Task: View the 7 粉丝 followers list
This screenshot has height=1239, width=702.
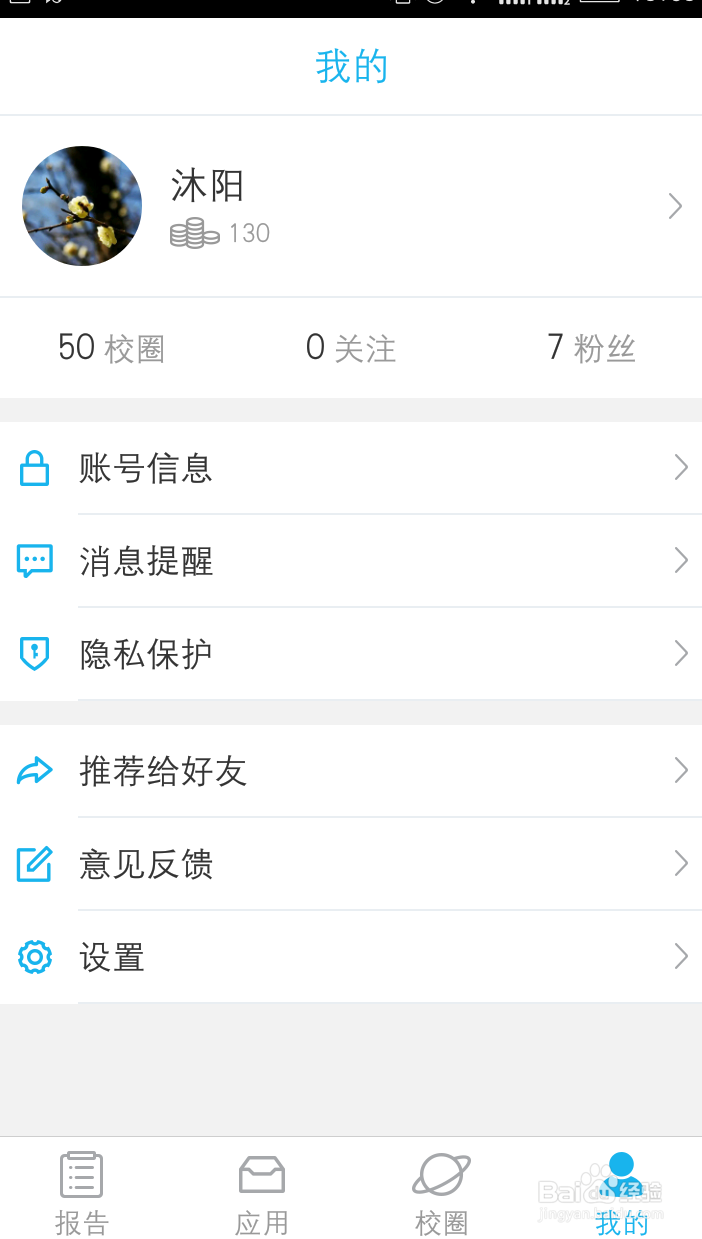Action: 591,348
